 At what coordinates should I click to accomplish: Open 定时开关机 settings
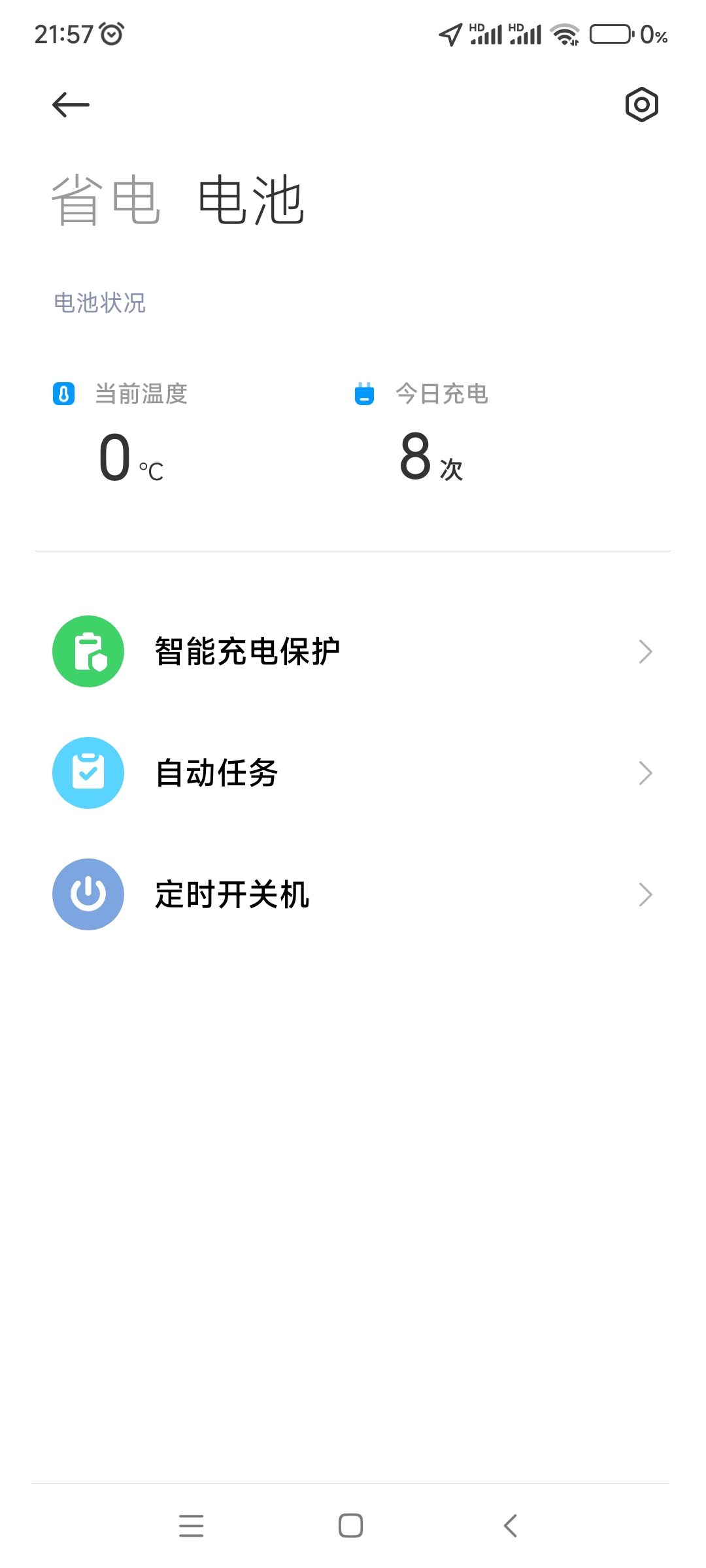[353, 894]
